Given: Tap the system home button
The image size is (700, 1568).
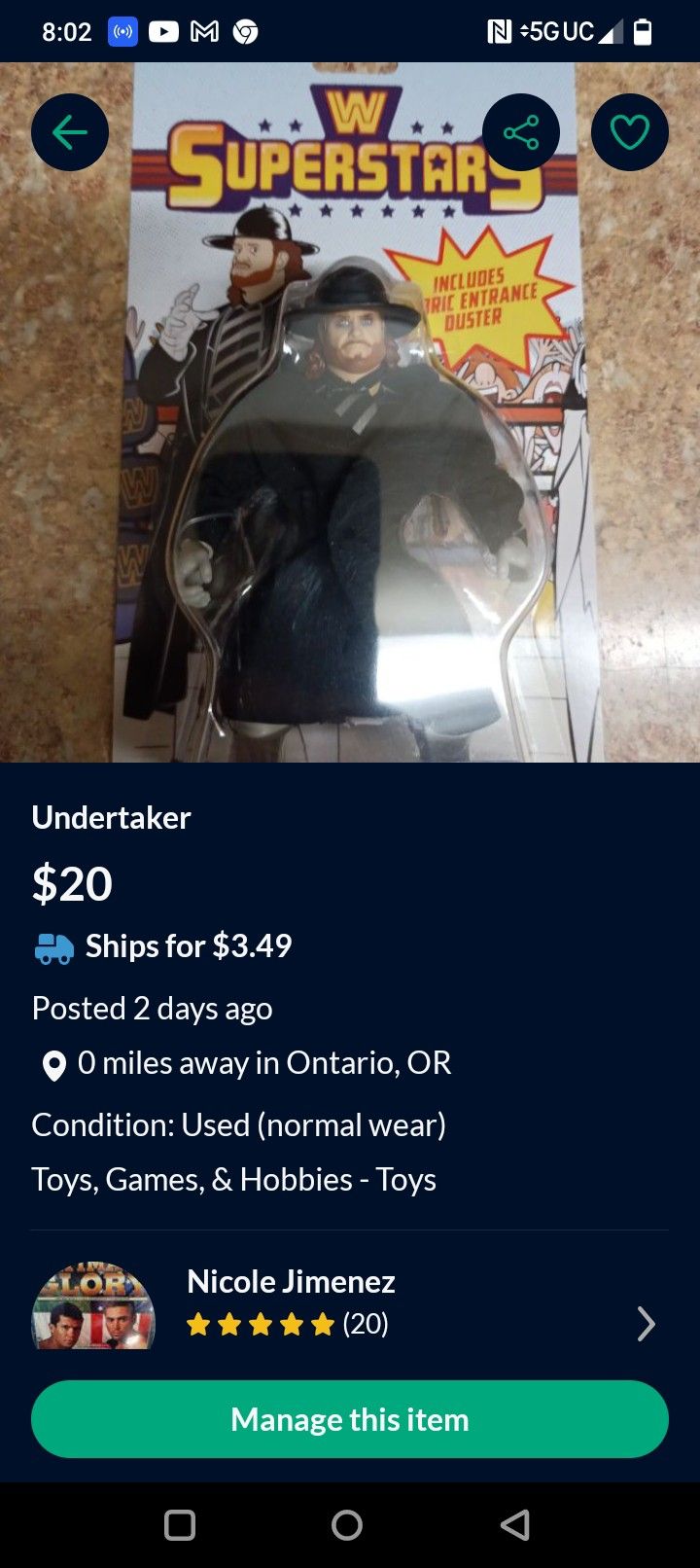Looking at the screenshot, I should (x=347, y=1524).
